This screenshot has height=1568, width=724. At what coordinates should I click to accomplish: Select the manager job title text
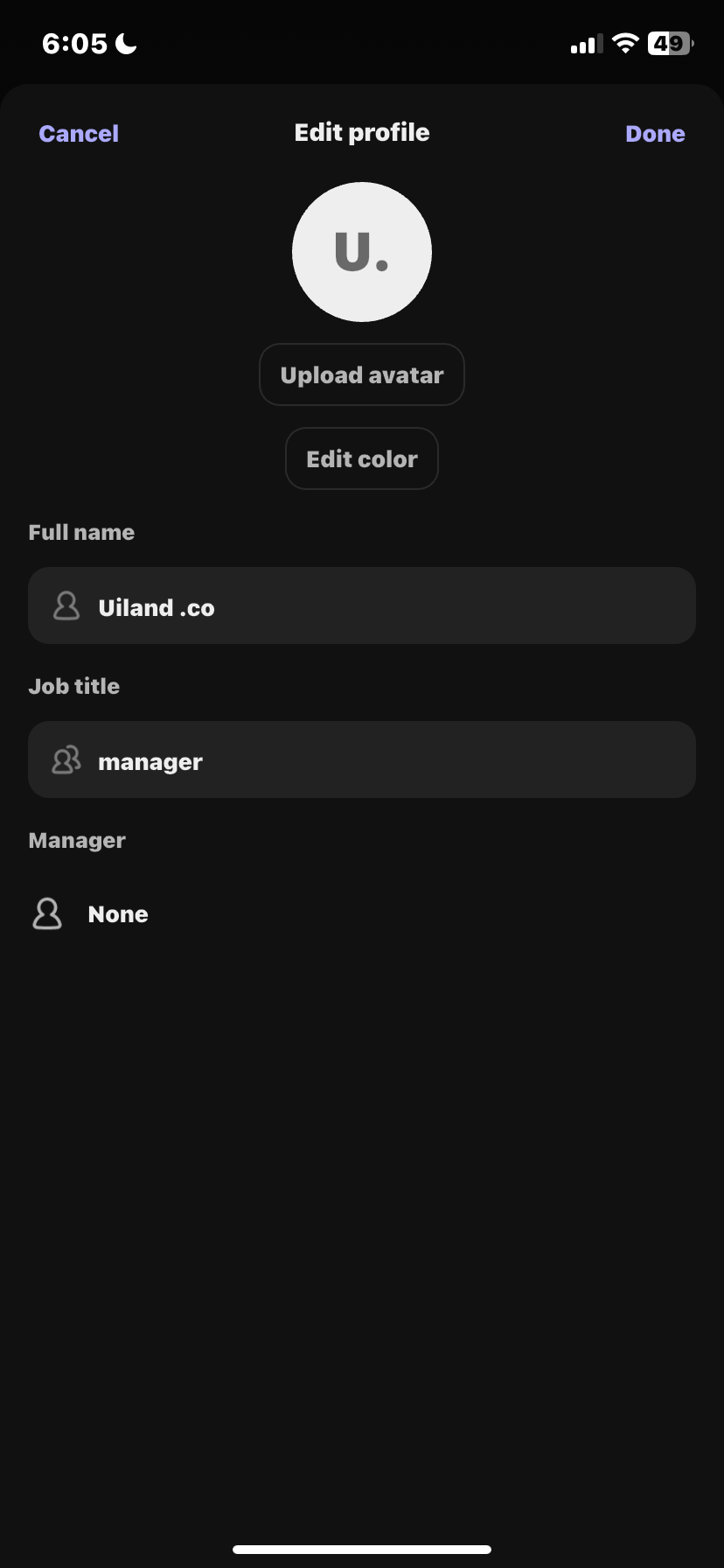(x=150, y=761)
